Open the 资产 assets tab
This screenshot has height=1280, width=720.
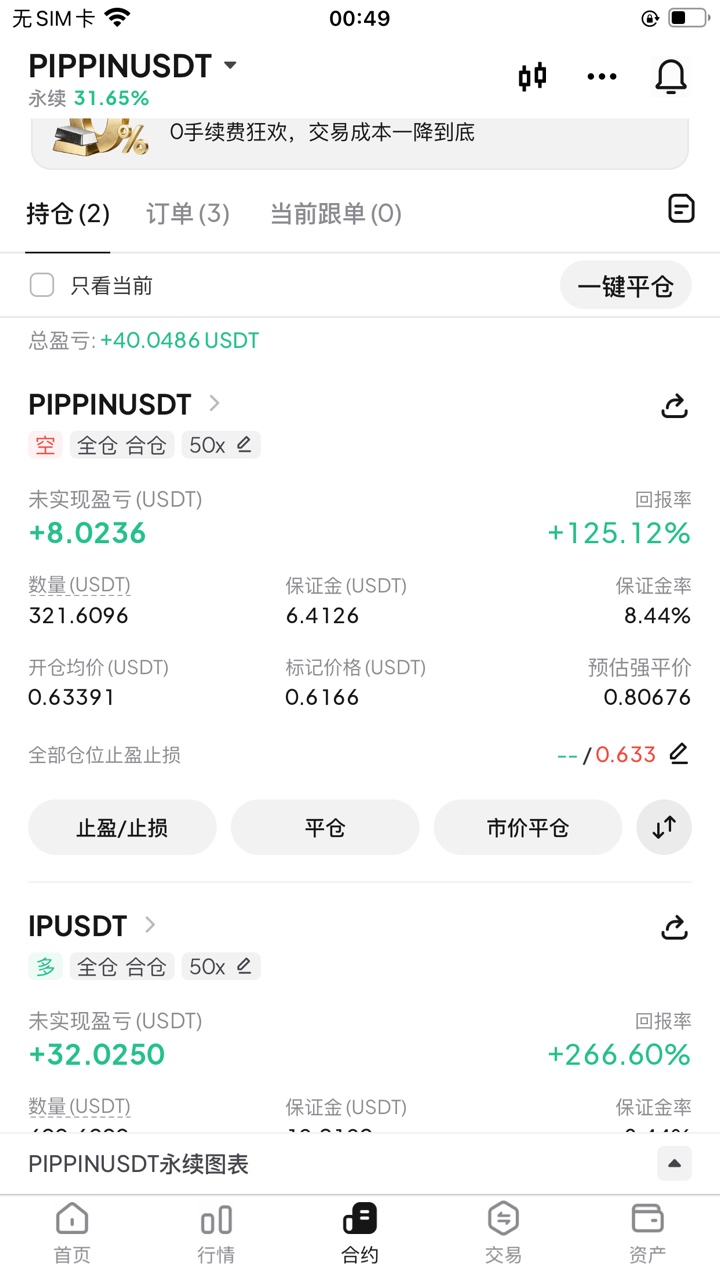pyautogui.click(x=648, y=1233)
